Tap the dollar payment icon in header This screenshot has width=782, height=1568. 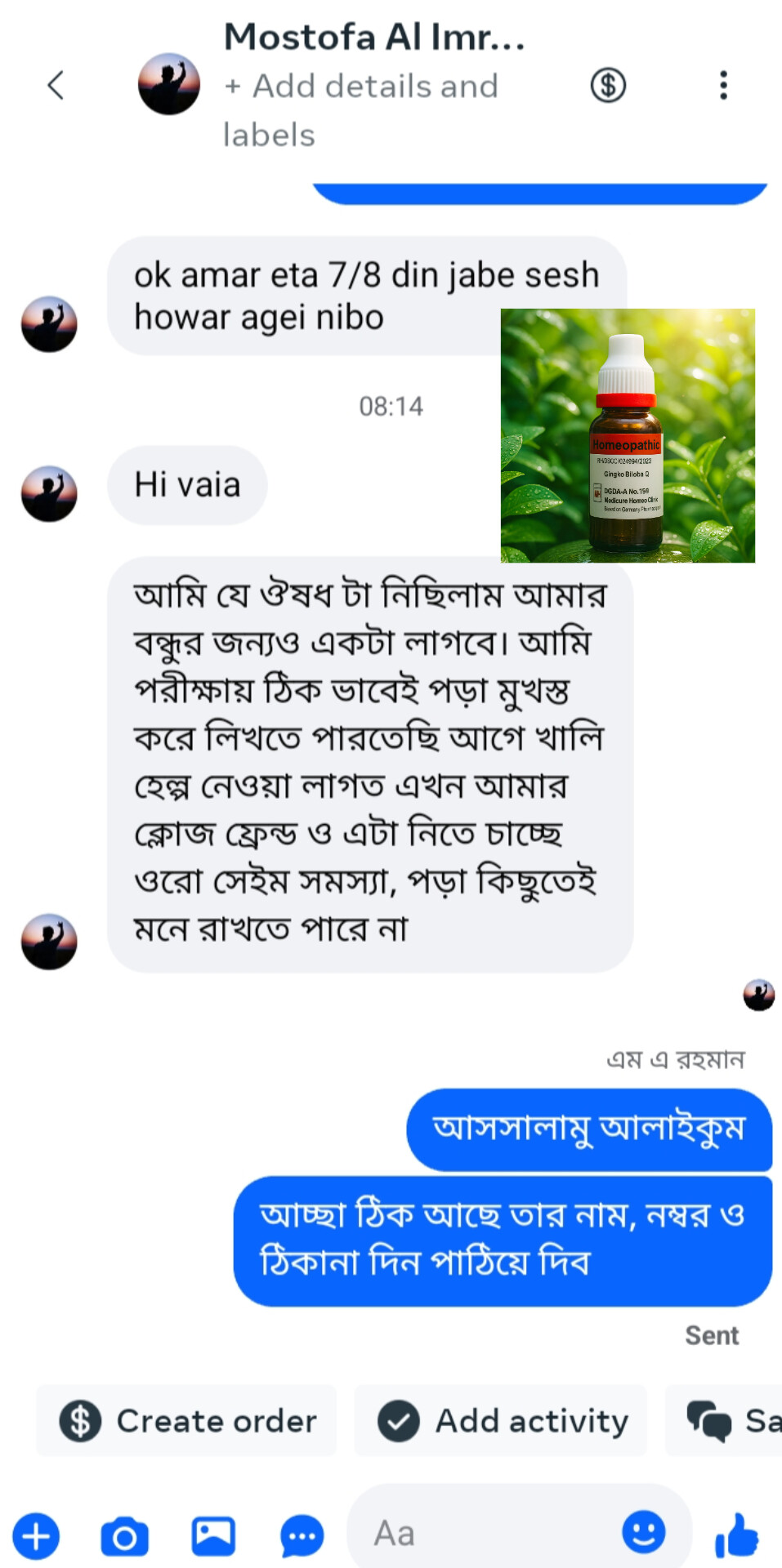point(608,85)
